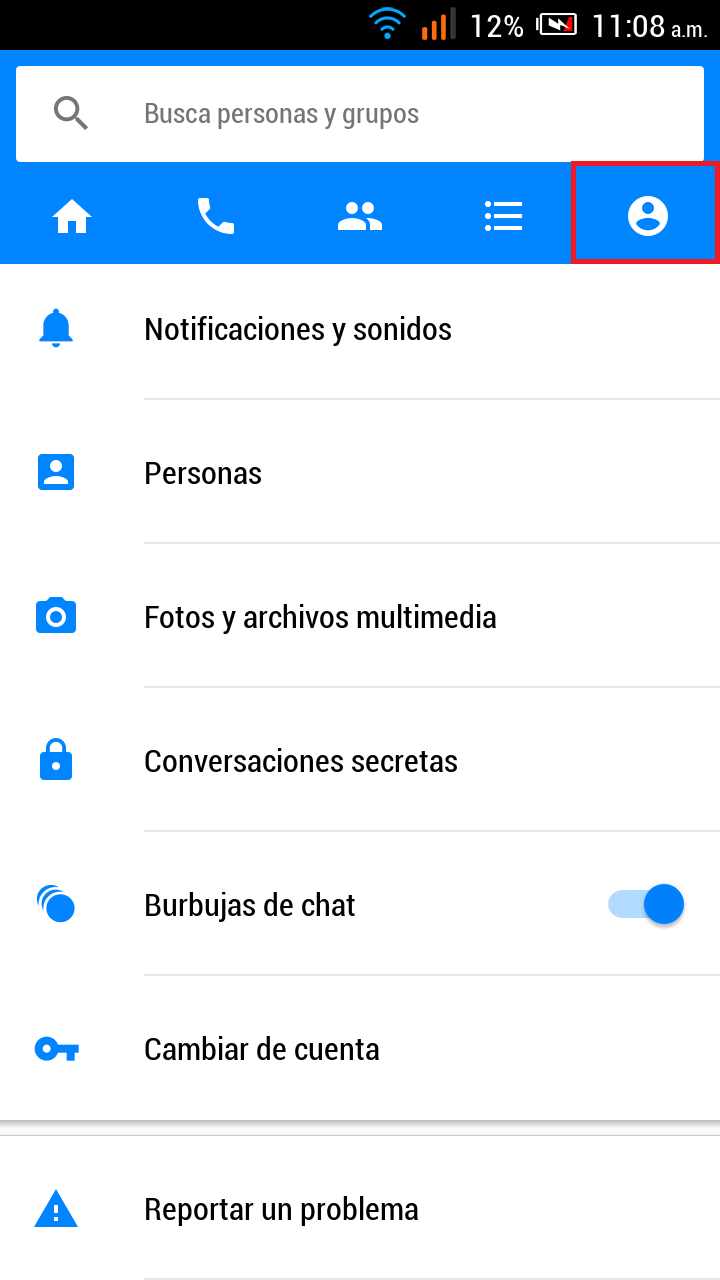Image resolution: width=720 pixels, height=1280 pixels.
Task: Open the Personas option
Action: pos(203,473)
